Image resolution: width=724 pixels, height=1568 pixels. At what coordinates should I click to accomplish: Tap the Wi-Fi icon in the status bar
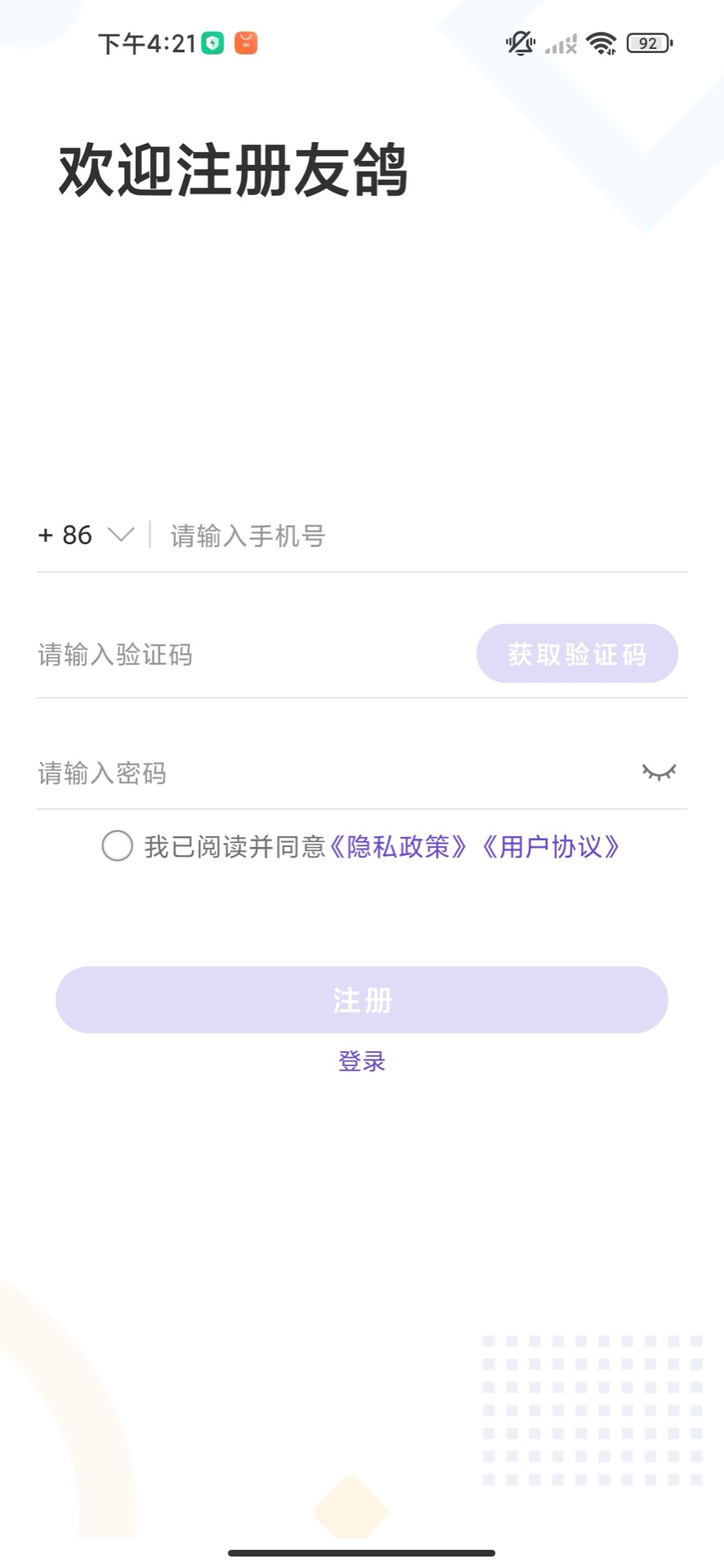click(602, 42)
